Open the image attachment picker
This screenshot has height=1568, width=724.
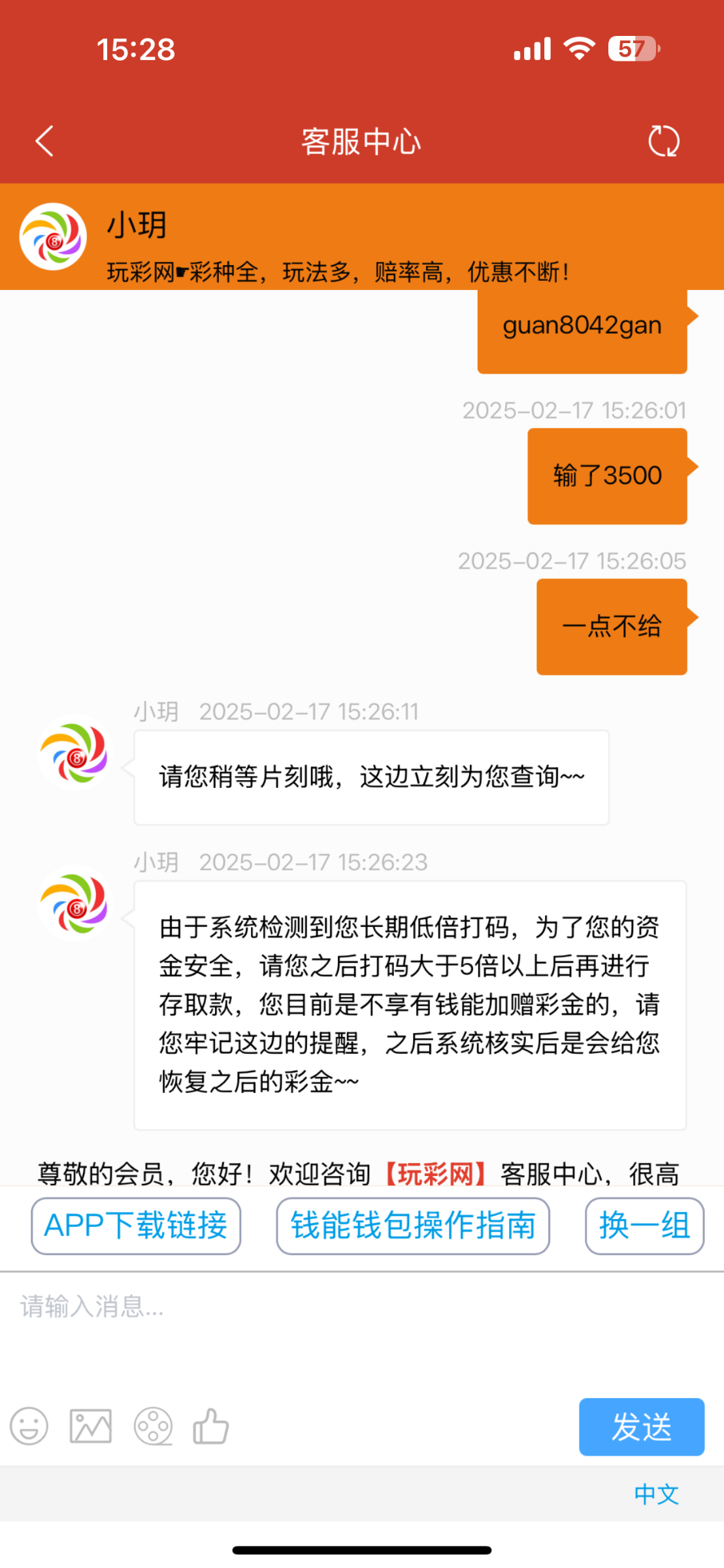[x=90, y=1427]
